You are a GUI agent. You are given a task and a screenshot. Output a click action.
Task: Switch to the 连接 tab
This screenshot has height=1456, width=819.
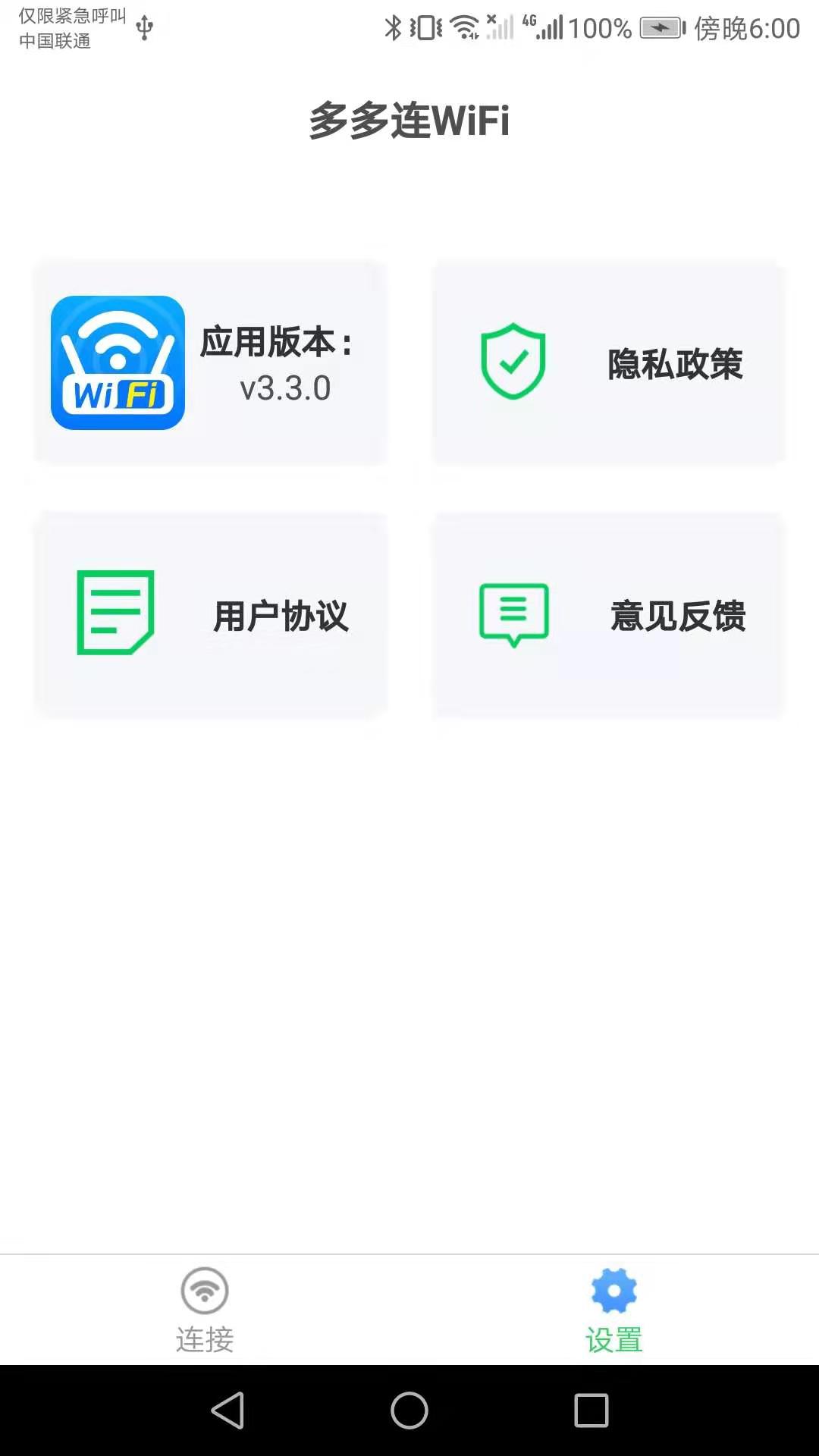click(205, 1310)
